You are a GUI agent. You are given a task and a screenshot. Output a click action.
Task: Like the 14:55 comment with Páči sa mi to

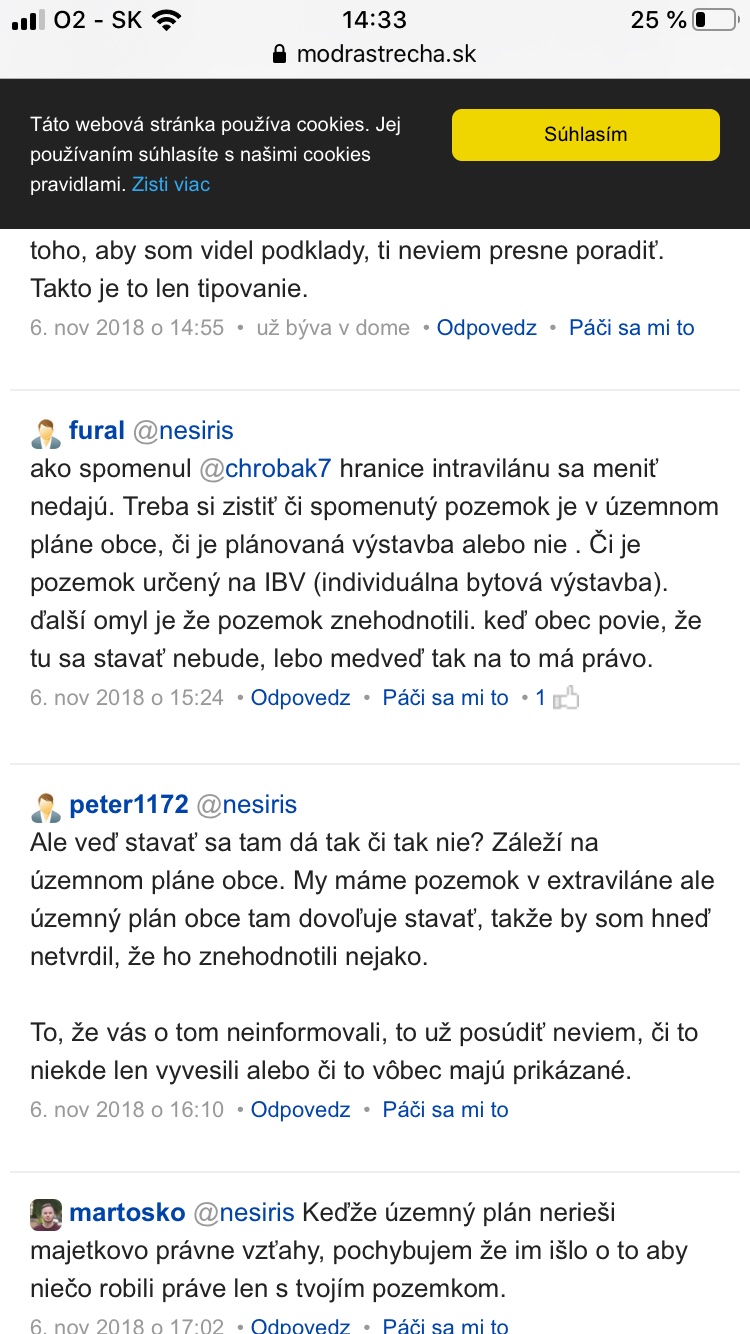(631, 328)
